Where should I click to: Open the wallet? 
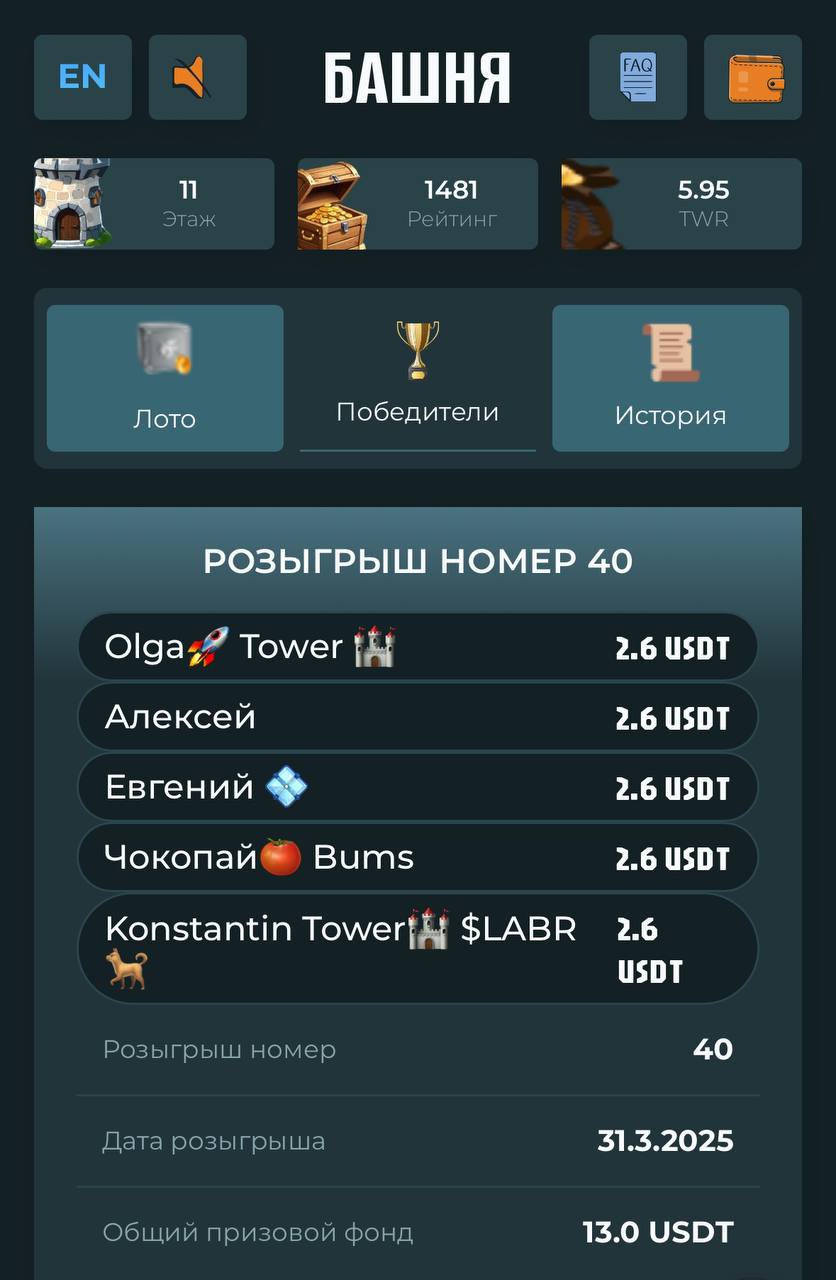753,77
